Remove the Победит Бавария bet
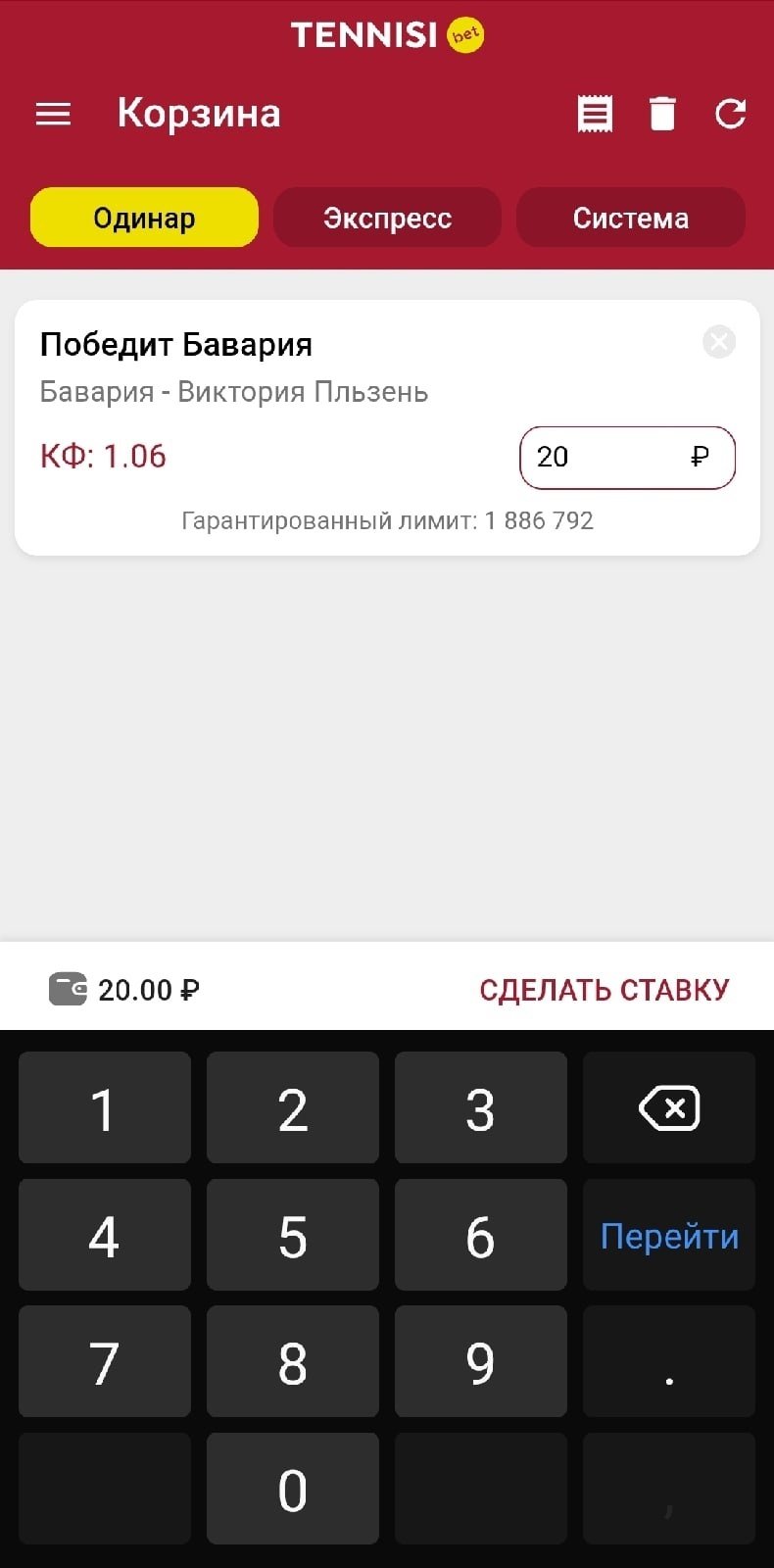The height and width of the screenshot is (1568, 774). tap(719, 342)
